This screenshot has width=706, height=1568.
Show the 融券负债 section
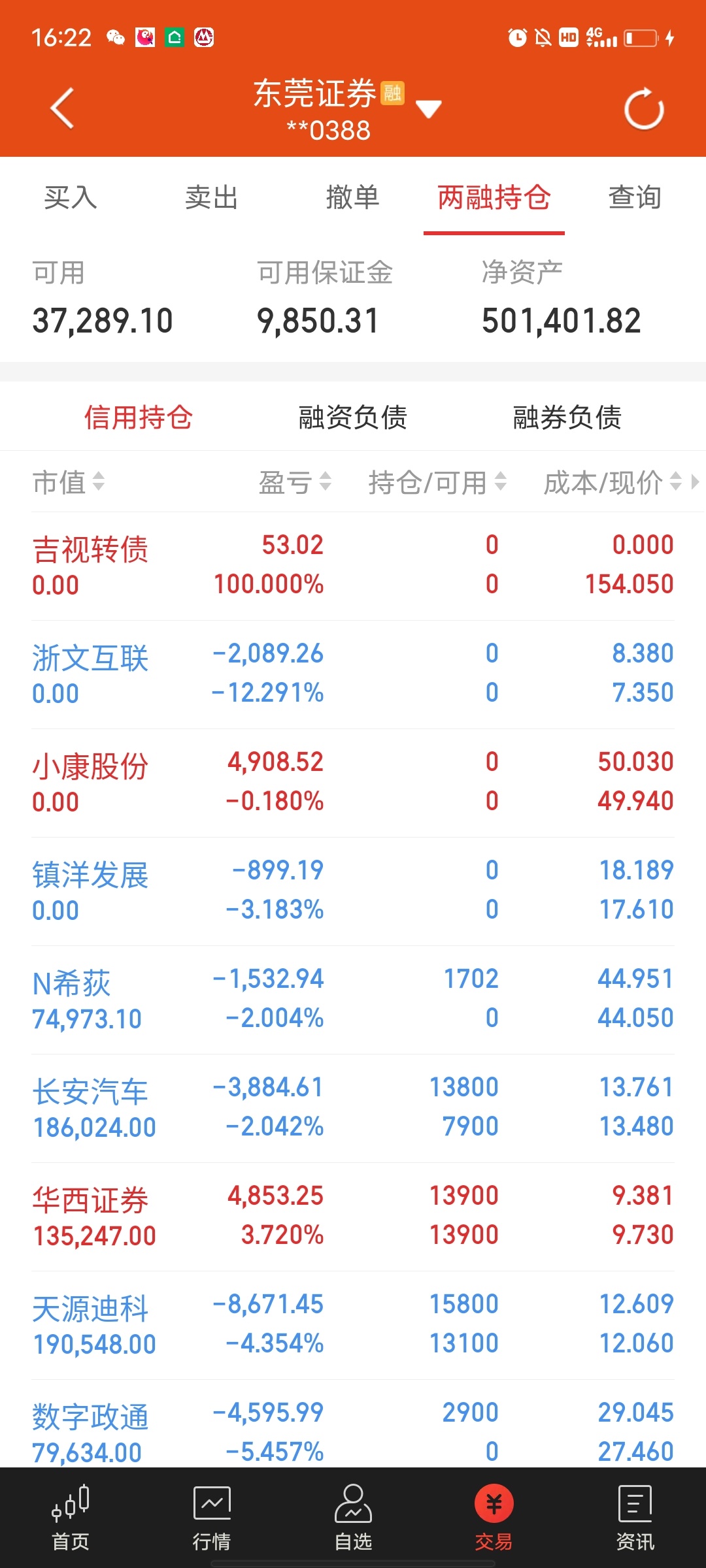567,417
